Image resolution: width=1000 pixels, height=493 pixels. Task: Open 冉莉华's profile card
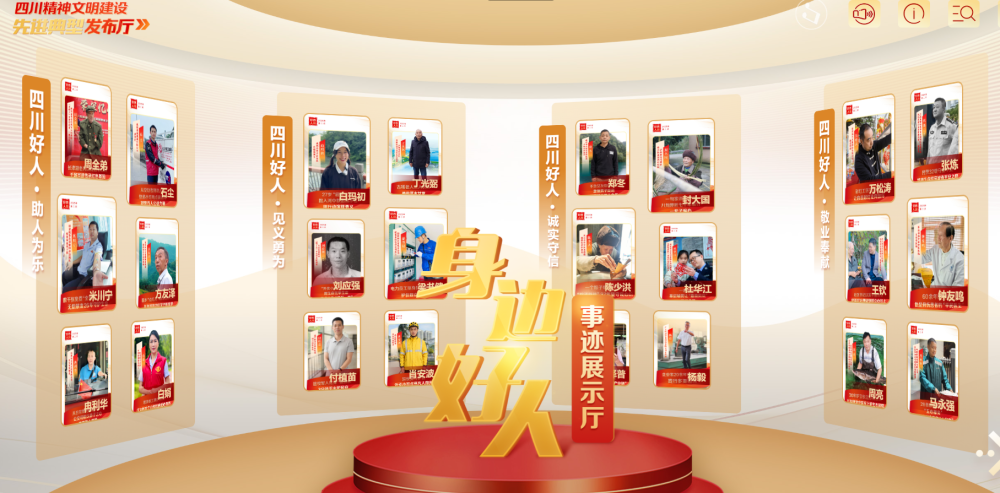coord(87,372)
